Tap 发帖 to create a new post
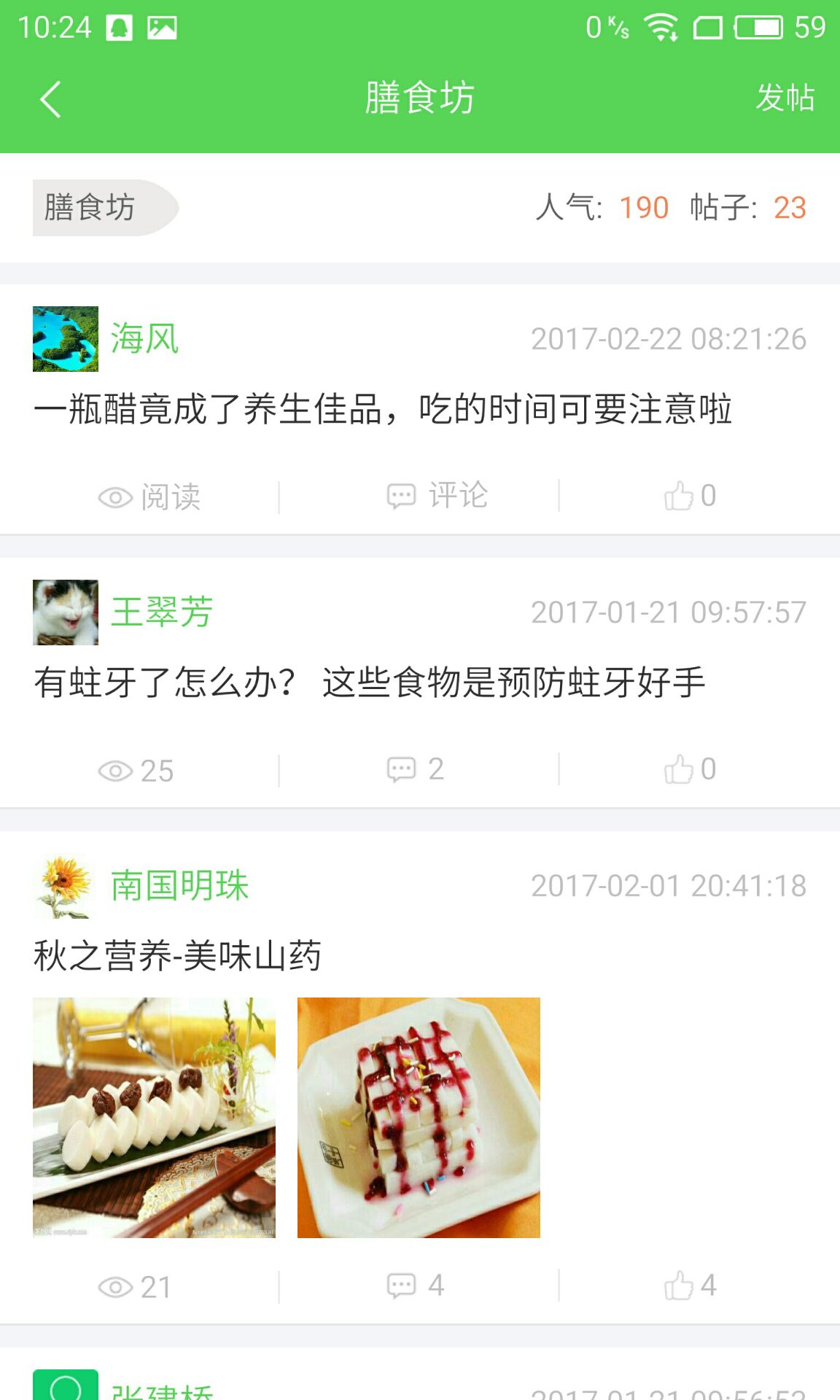The image size is (840, 1400). (x=785, y=98)
